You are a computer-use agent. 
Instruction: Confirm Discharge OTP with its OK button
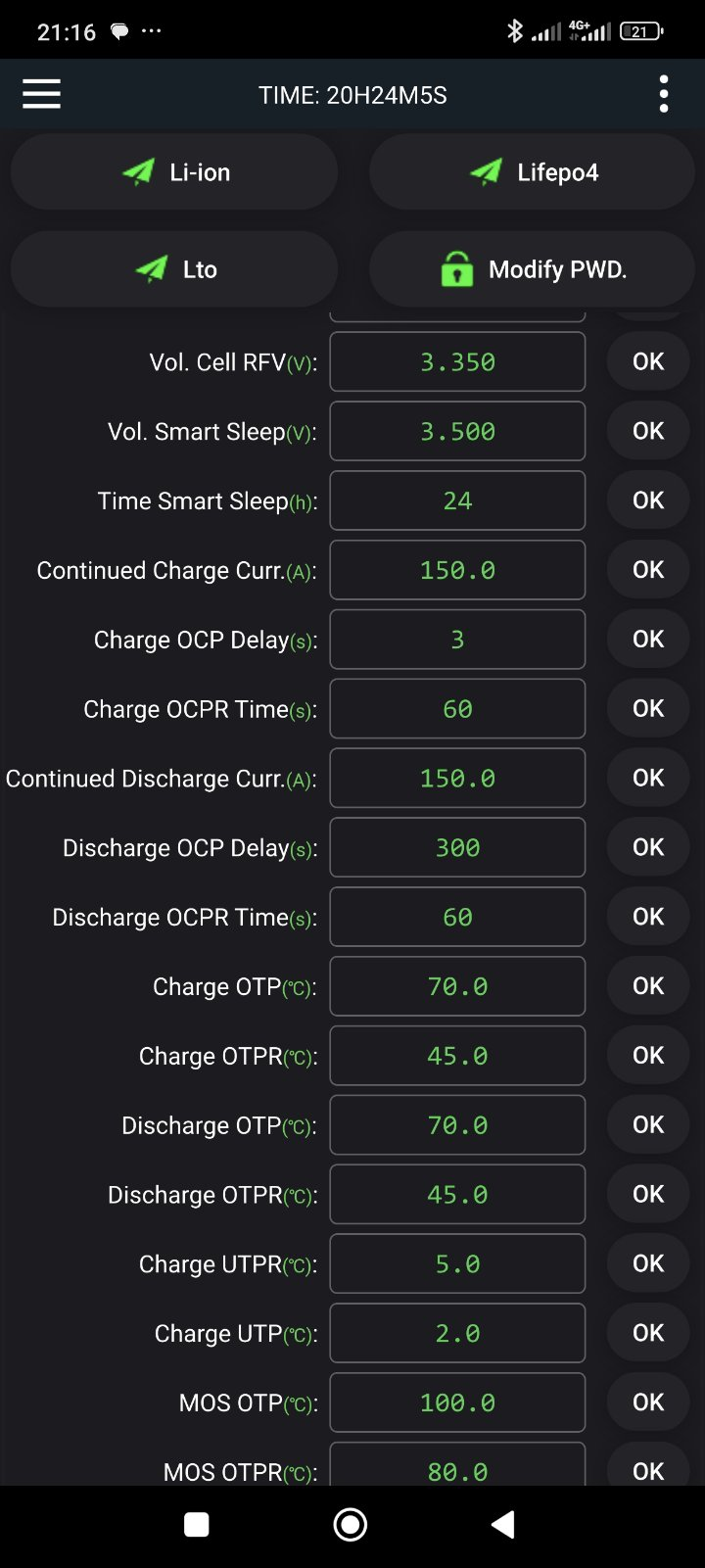click(x=648, y=1125)
